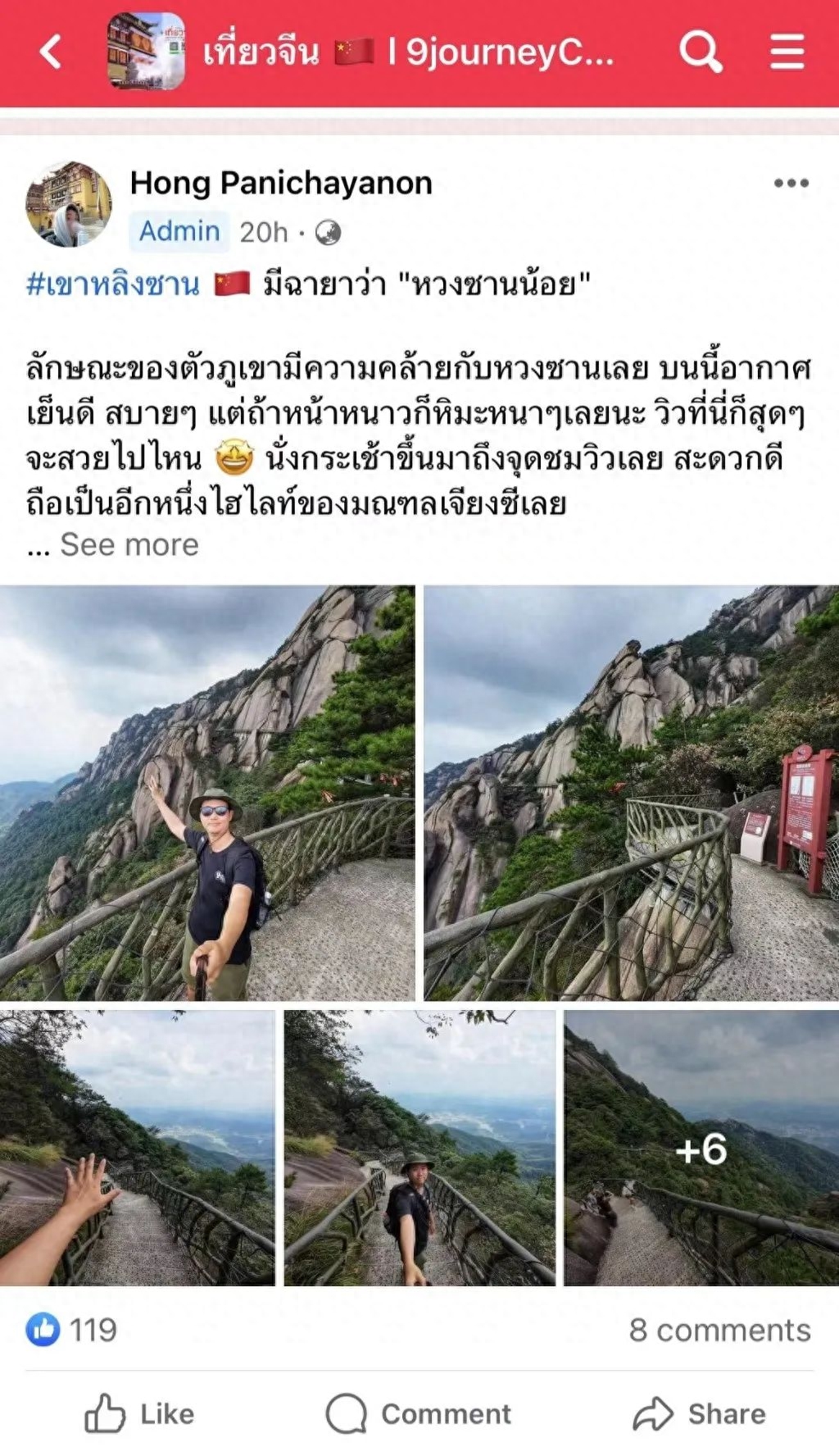Screen dimensions: 839x1456
Task: Open the photo of man on stairway
Action: pos(419,1147)
